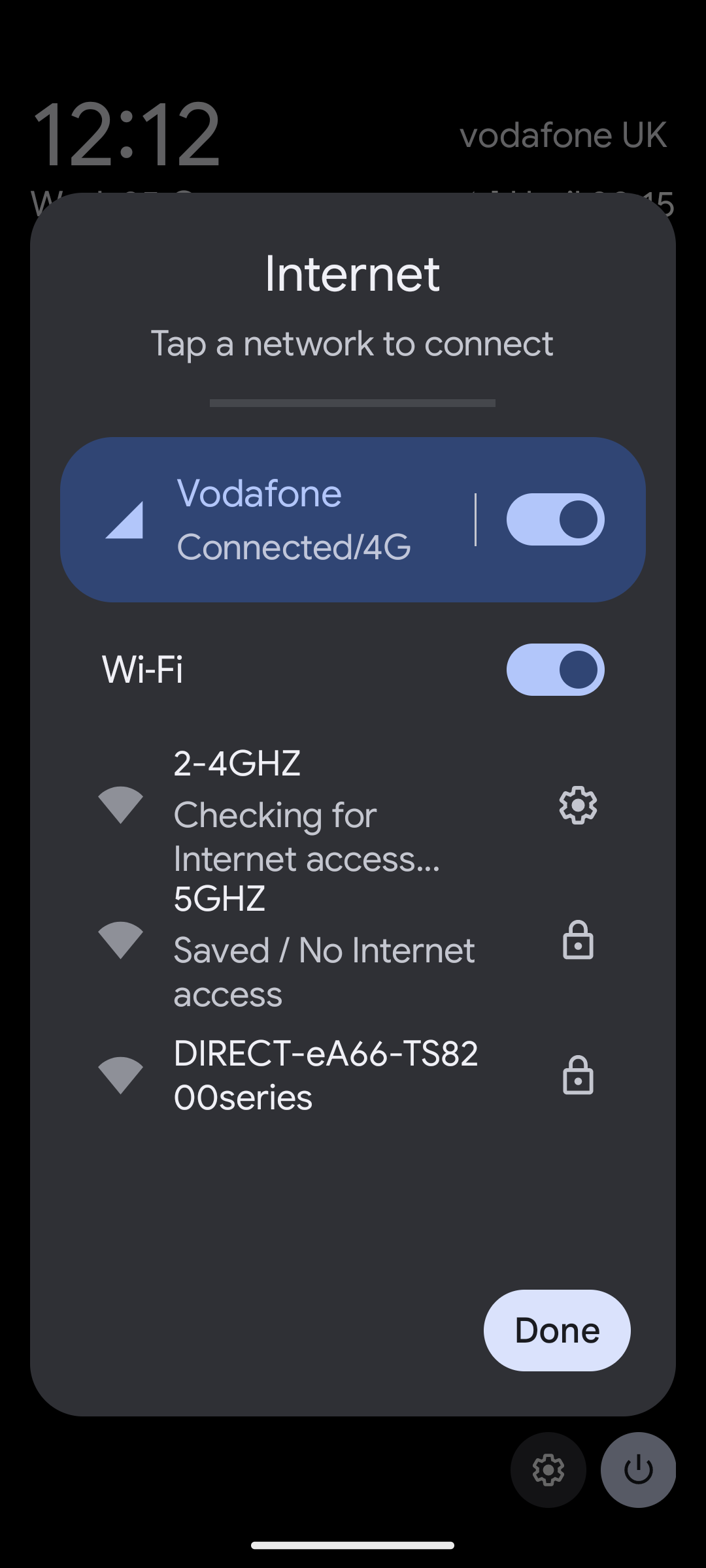Tap the vodafone UK carrier label

(563, 135)
